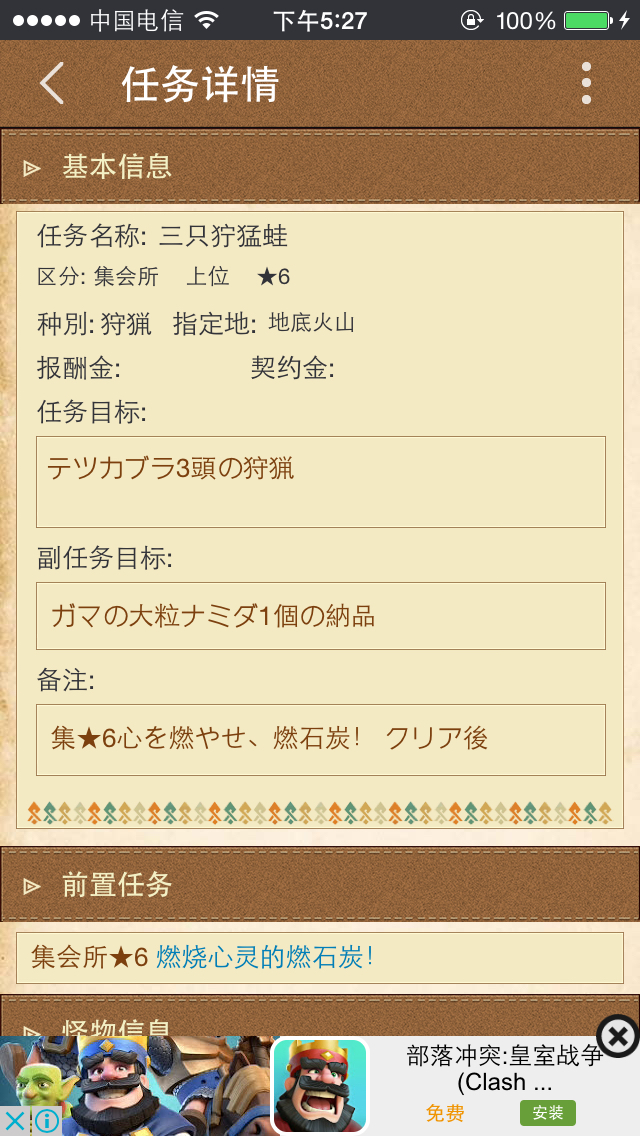
Task: Open the ad info icon
Action: pyautogui.click(x=46, y=1121)
